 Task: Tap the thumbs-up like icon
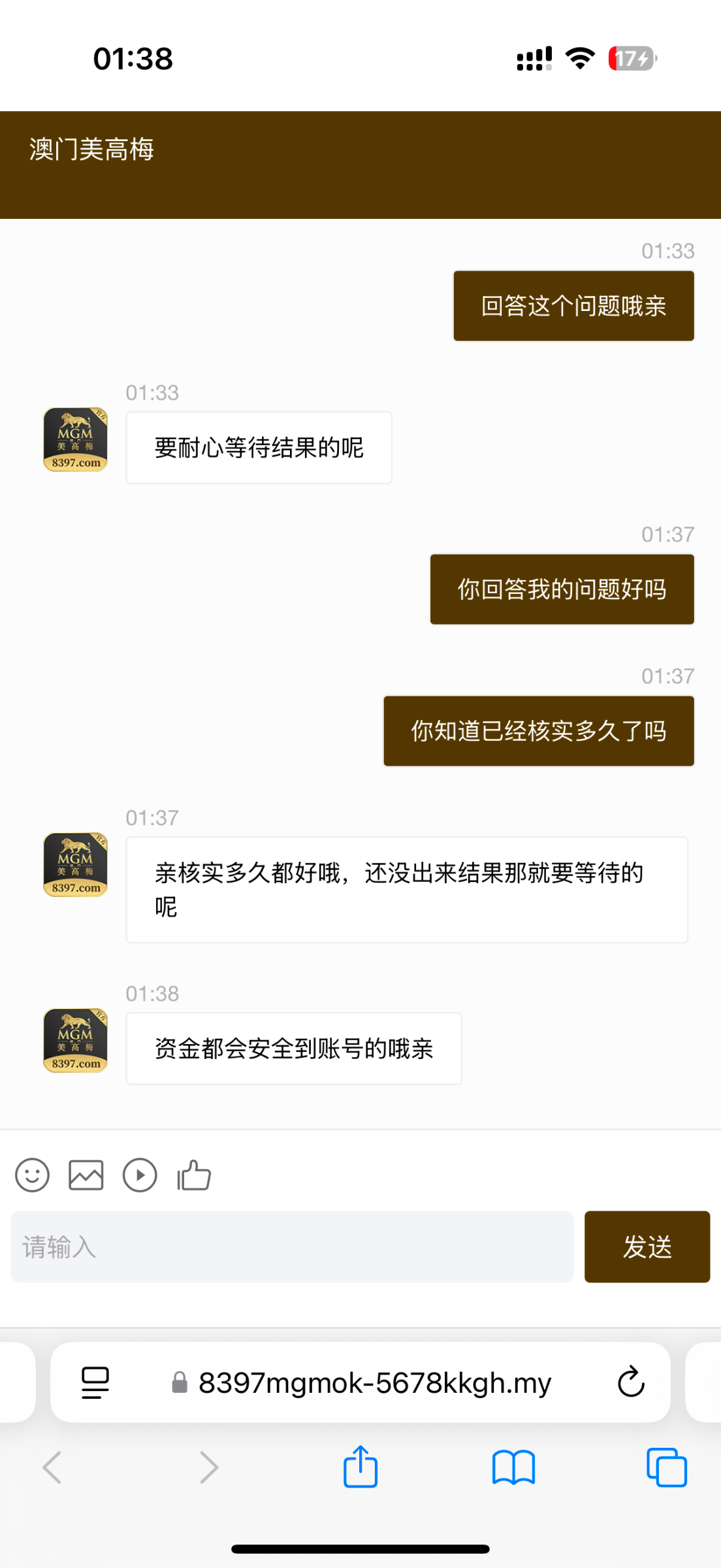[193, 1175]
